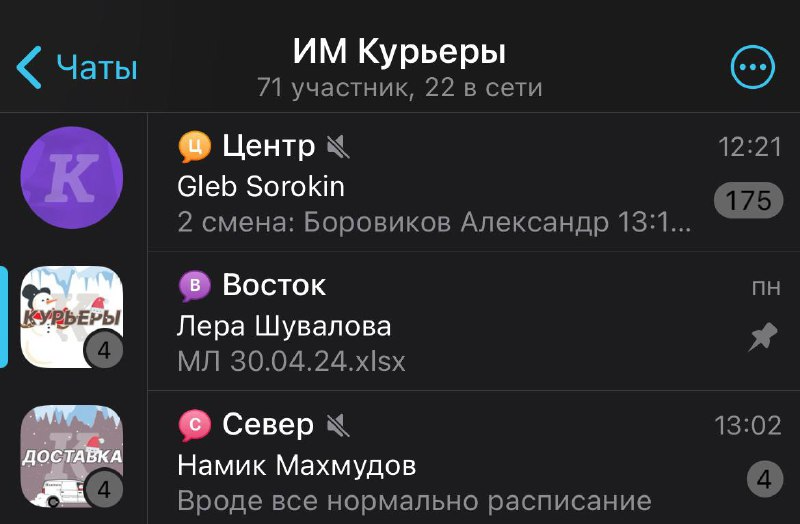Go back to Чаты list
The image size is (800, 524).
pos(77,68)
